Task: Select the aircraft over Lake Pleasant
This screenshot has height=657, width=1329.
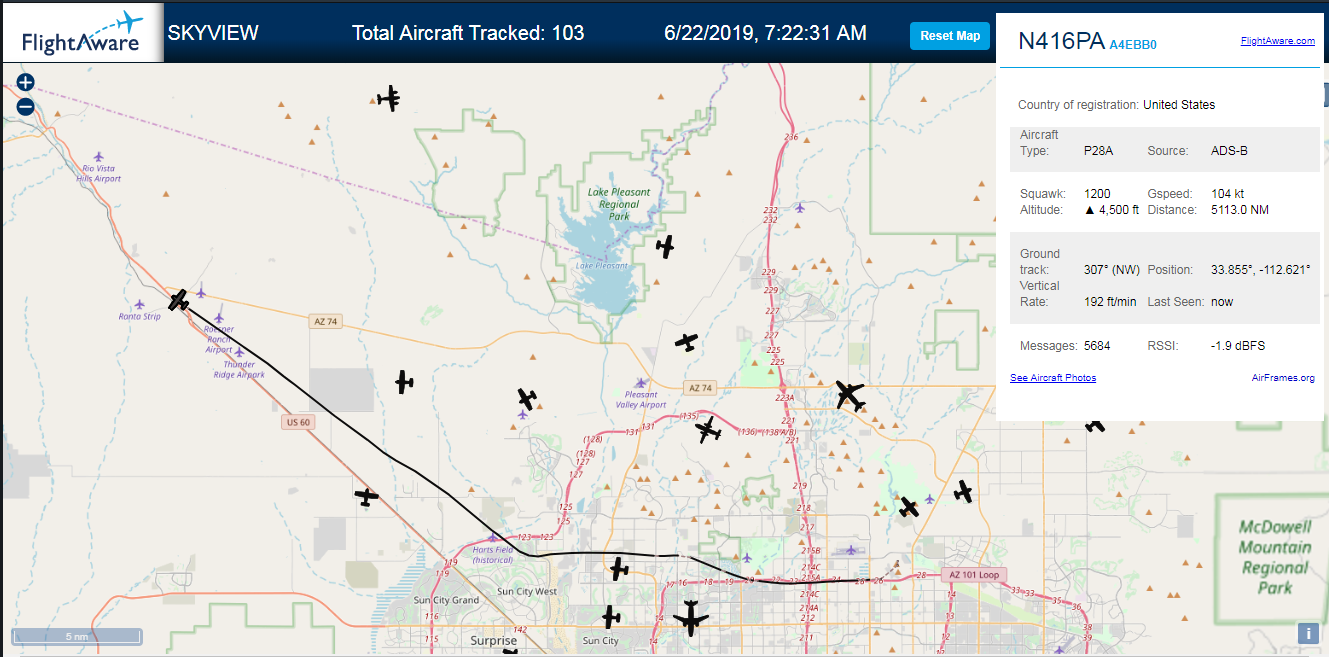Action: pos(665,246)
